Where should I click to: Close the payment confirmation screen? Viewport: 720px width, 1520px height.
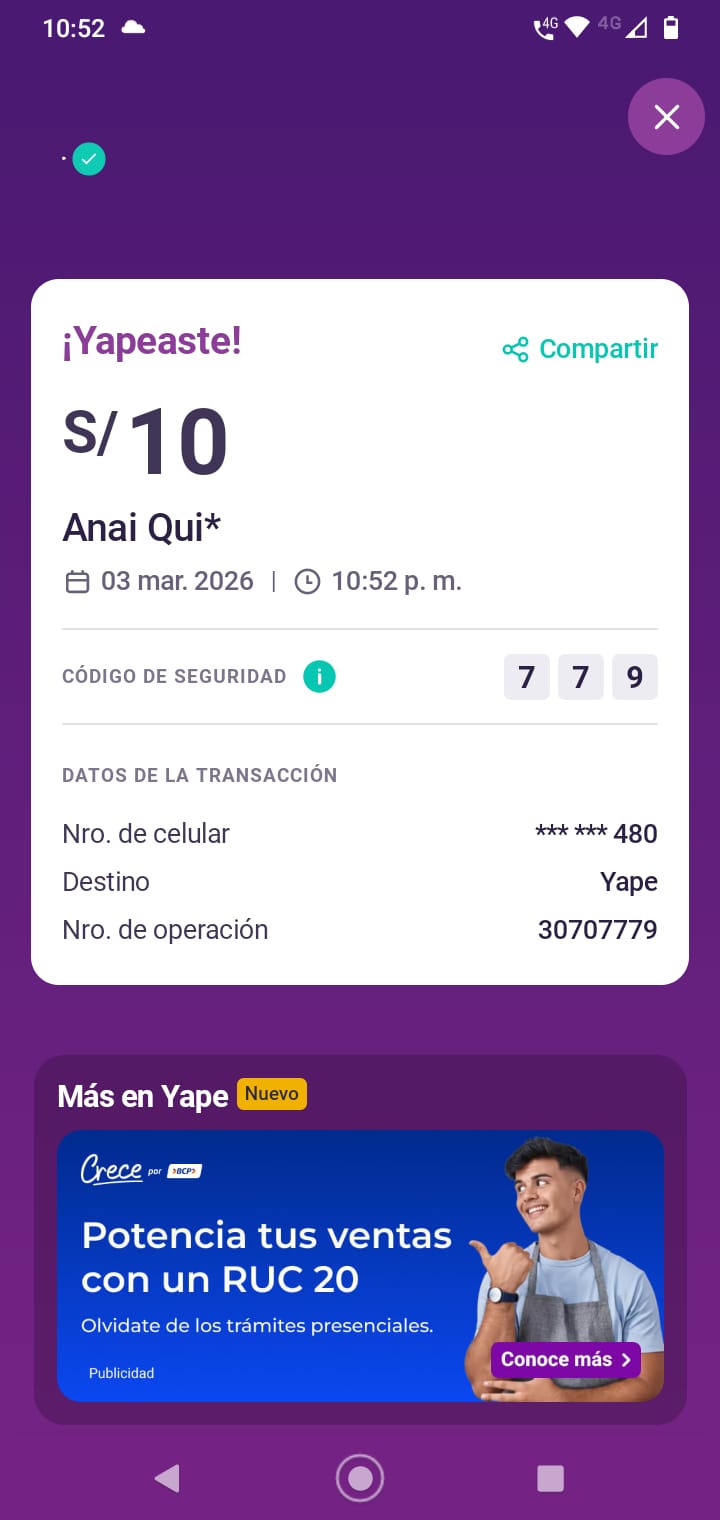click(666, 117)
